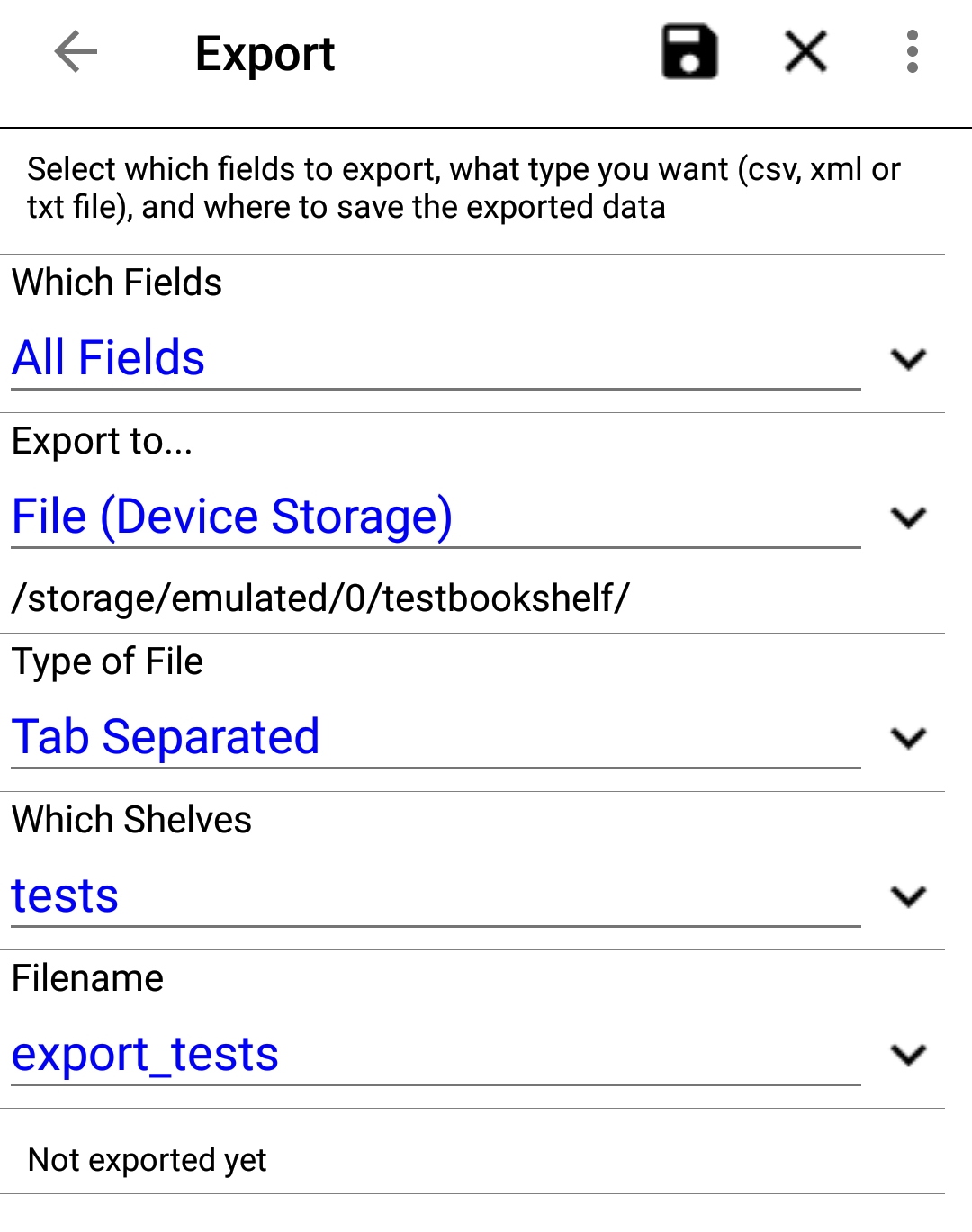Open the overflow menu with three dots
The width and height of the screenshot is (972, 1232).
coord(913,51)
